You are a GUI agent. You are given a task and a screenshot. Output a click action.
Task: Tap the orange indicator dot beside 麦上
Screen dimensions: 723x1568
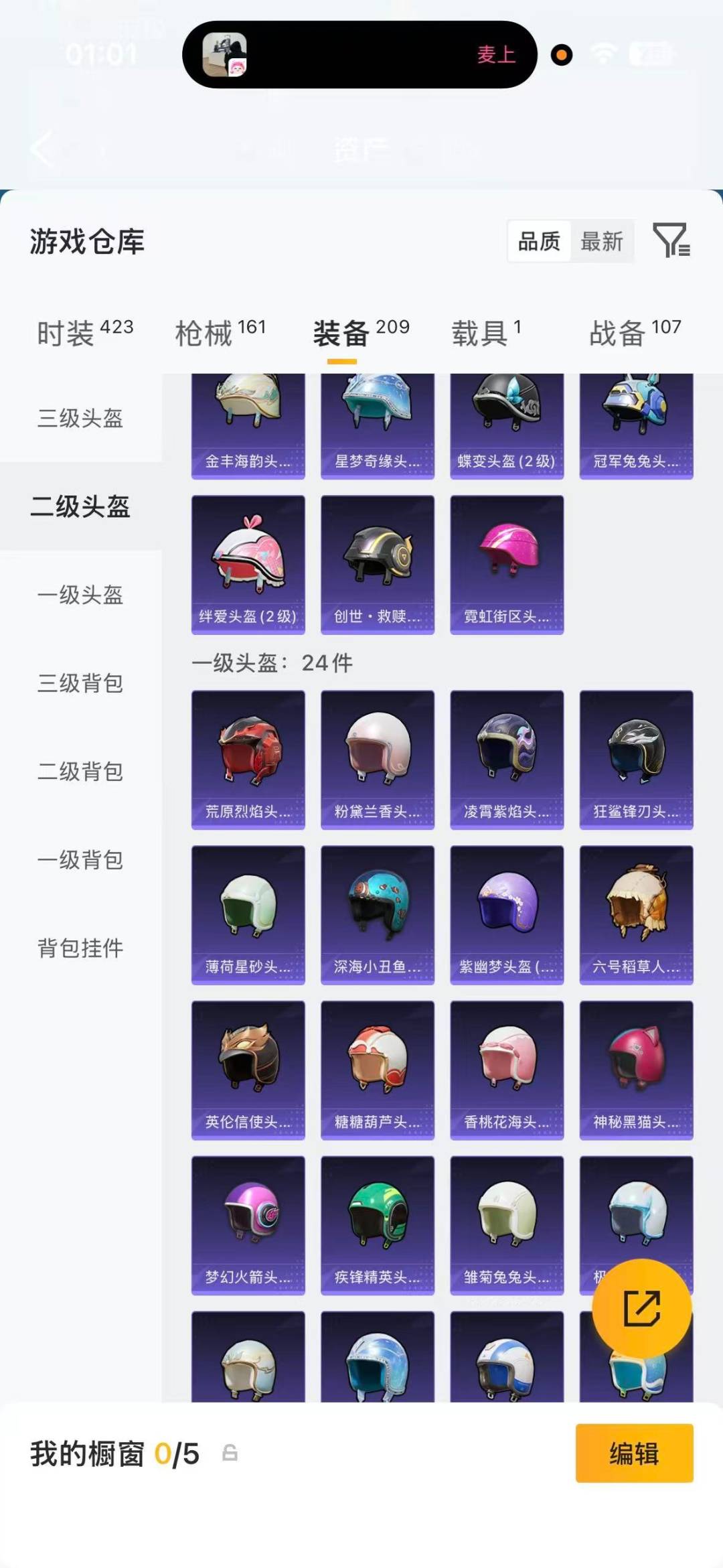click(x=560, y=56)
